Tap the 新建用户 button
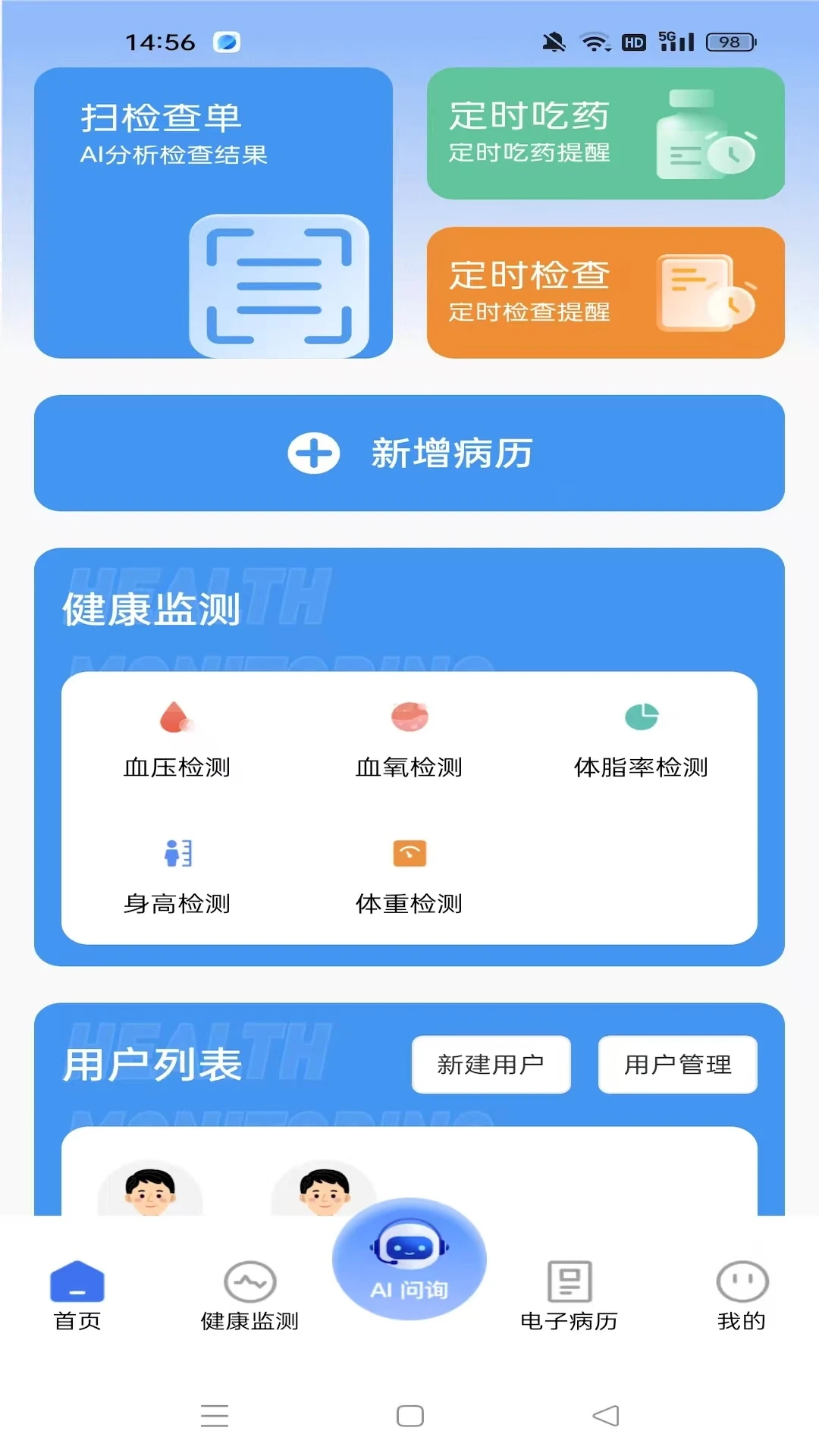Screen dimensions: 819x1456 click(491, 1064)
